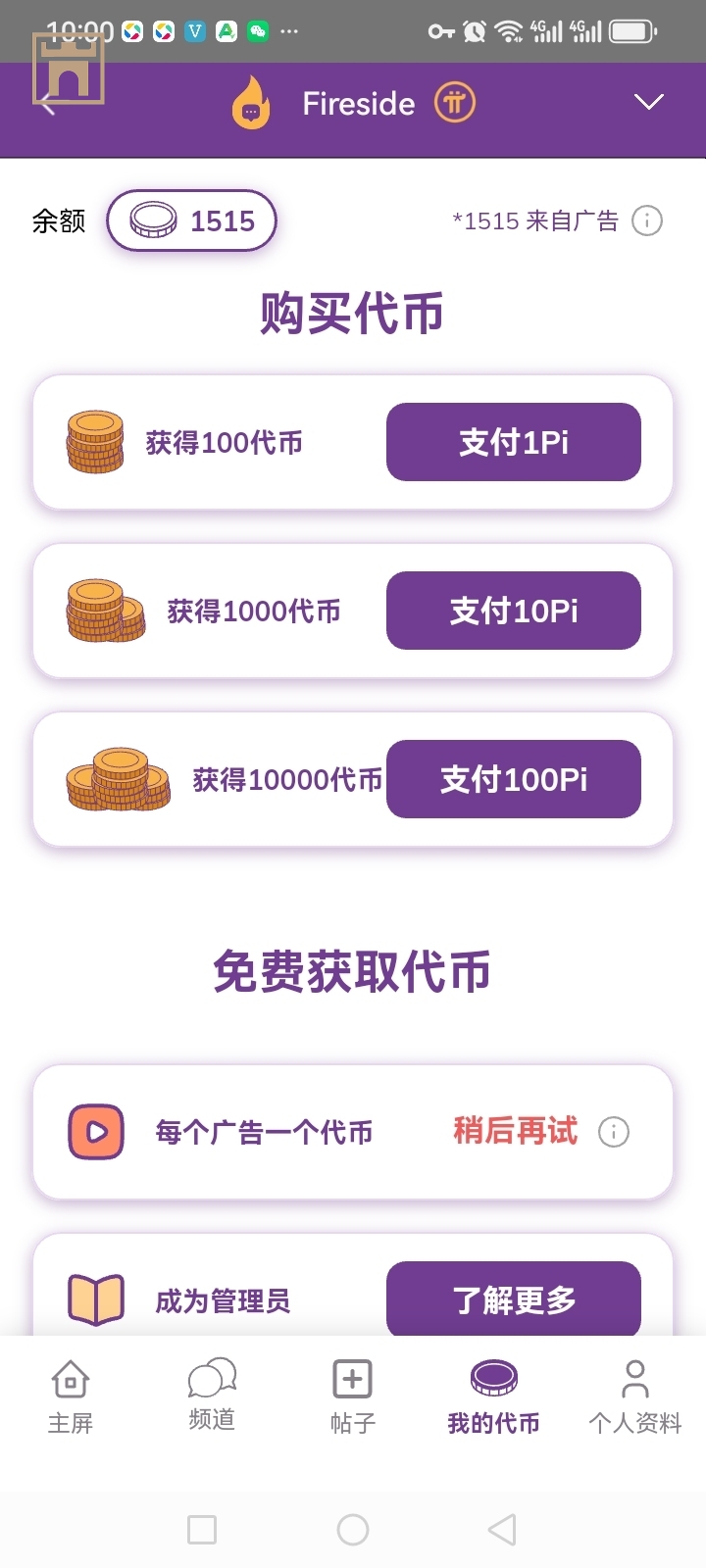Viewport: 706px width, 1568px height.
Task: Tap 了解更多 for becoming a moderator
Action: click(x=513, y=1299)
